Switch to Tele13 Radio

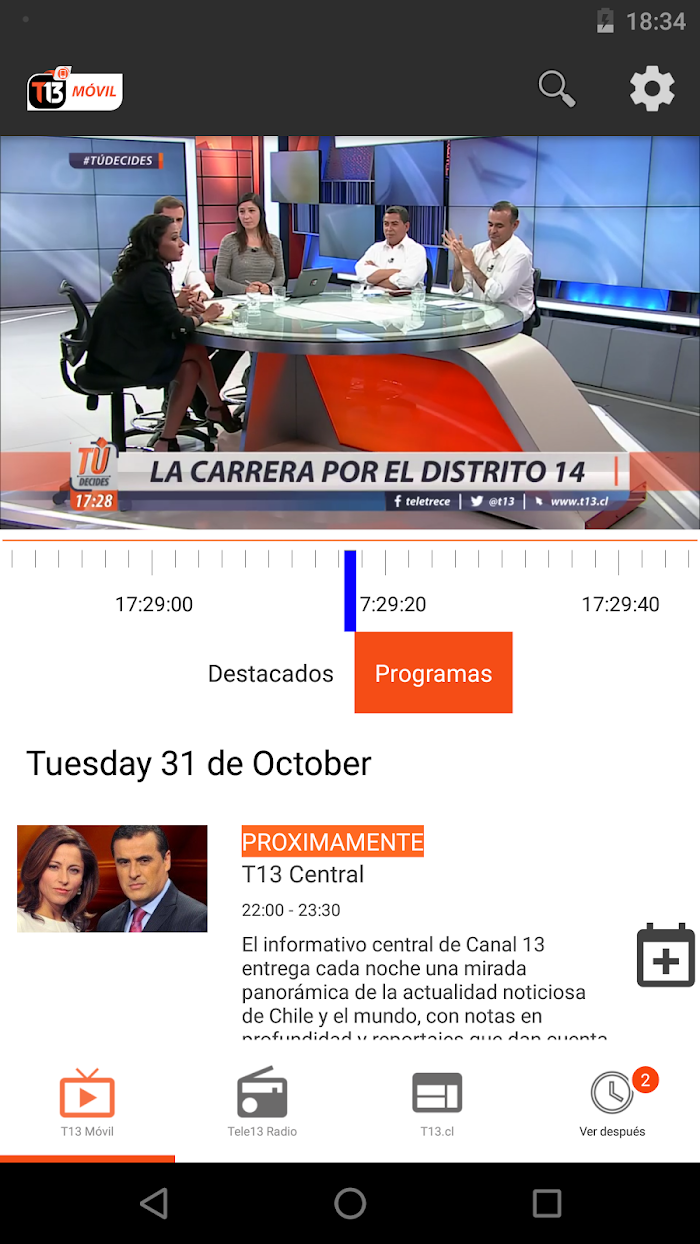262,1103
